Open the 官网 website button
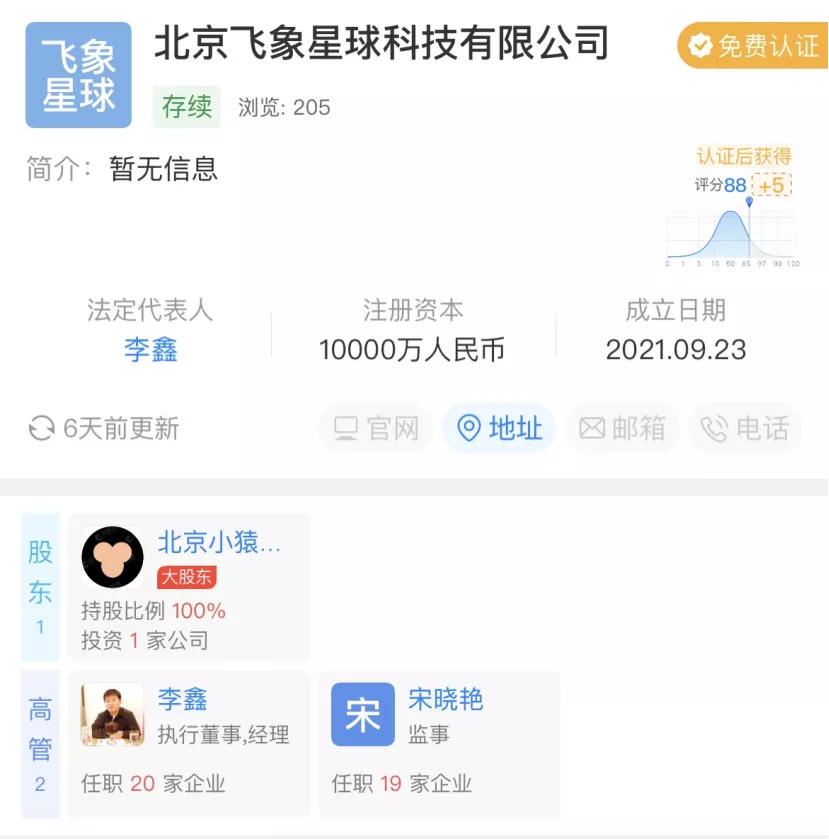 point(376,429)
